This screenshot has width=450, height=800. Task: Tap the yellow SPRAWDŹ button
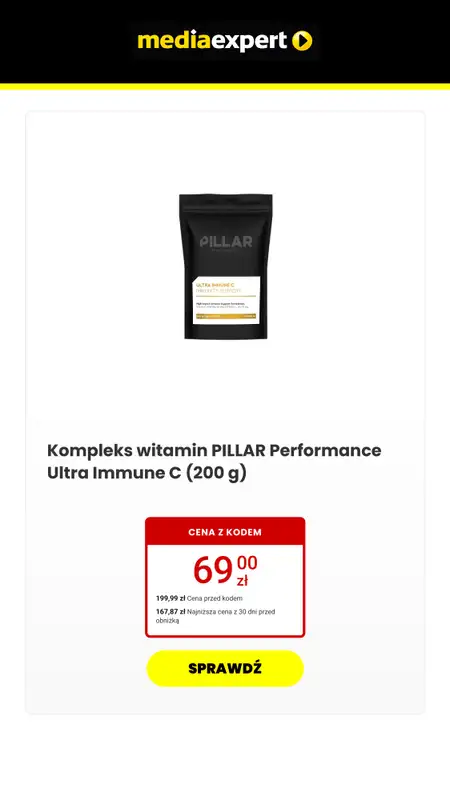click(225, 668)
